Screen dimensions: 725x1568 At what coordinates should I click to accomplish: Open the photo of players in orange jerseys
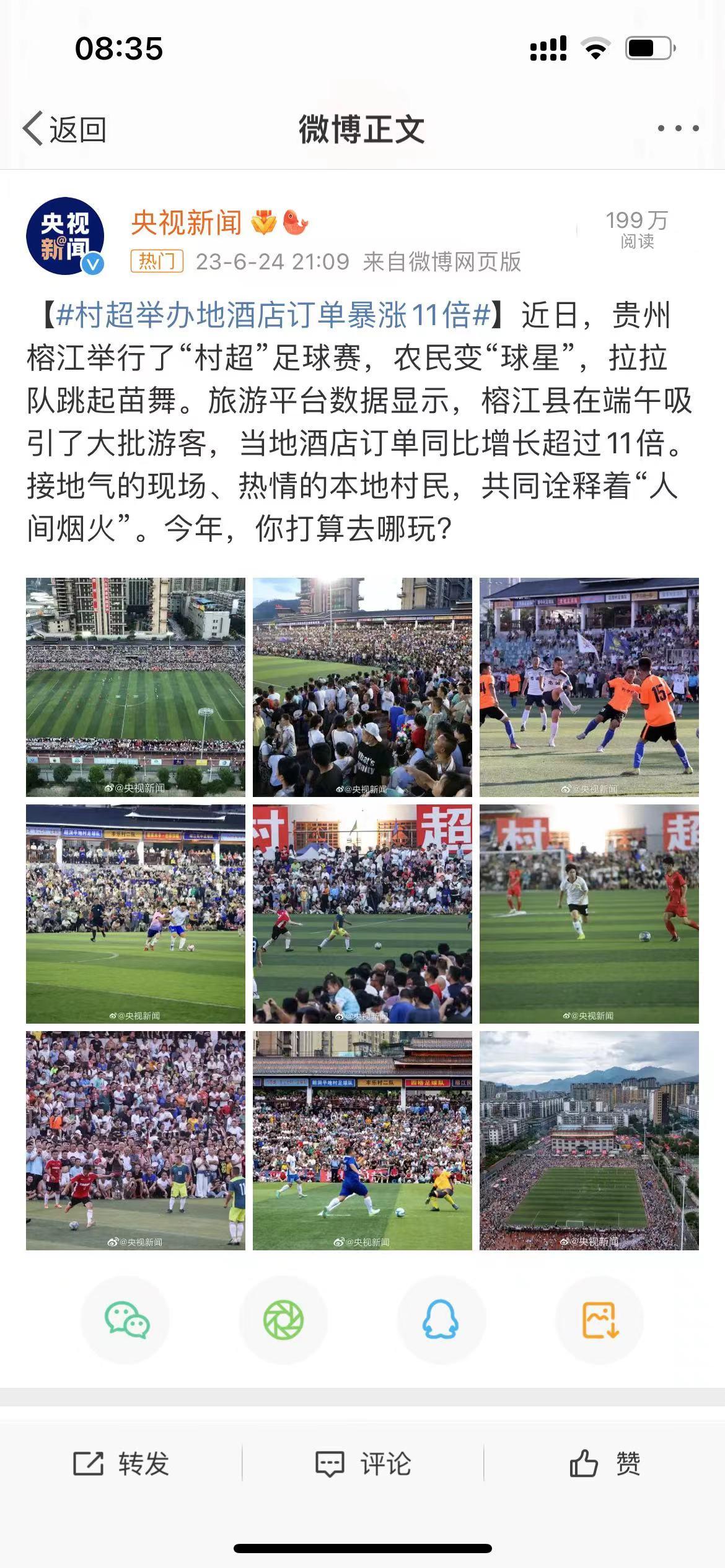(589, 687)
